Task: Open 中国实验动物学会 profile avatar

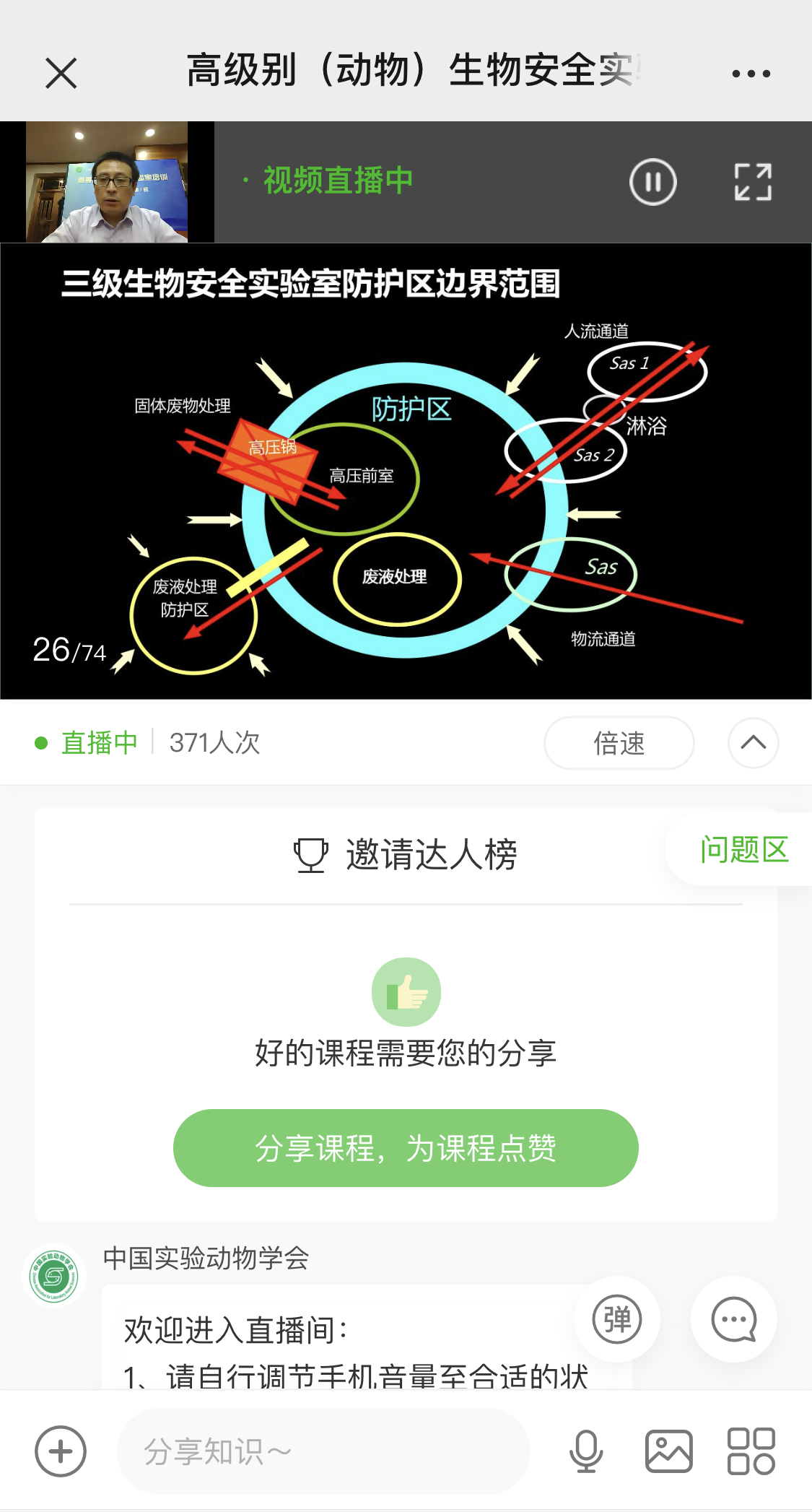Action: (54, 1277)
